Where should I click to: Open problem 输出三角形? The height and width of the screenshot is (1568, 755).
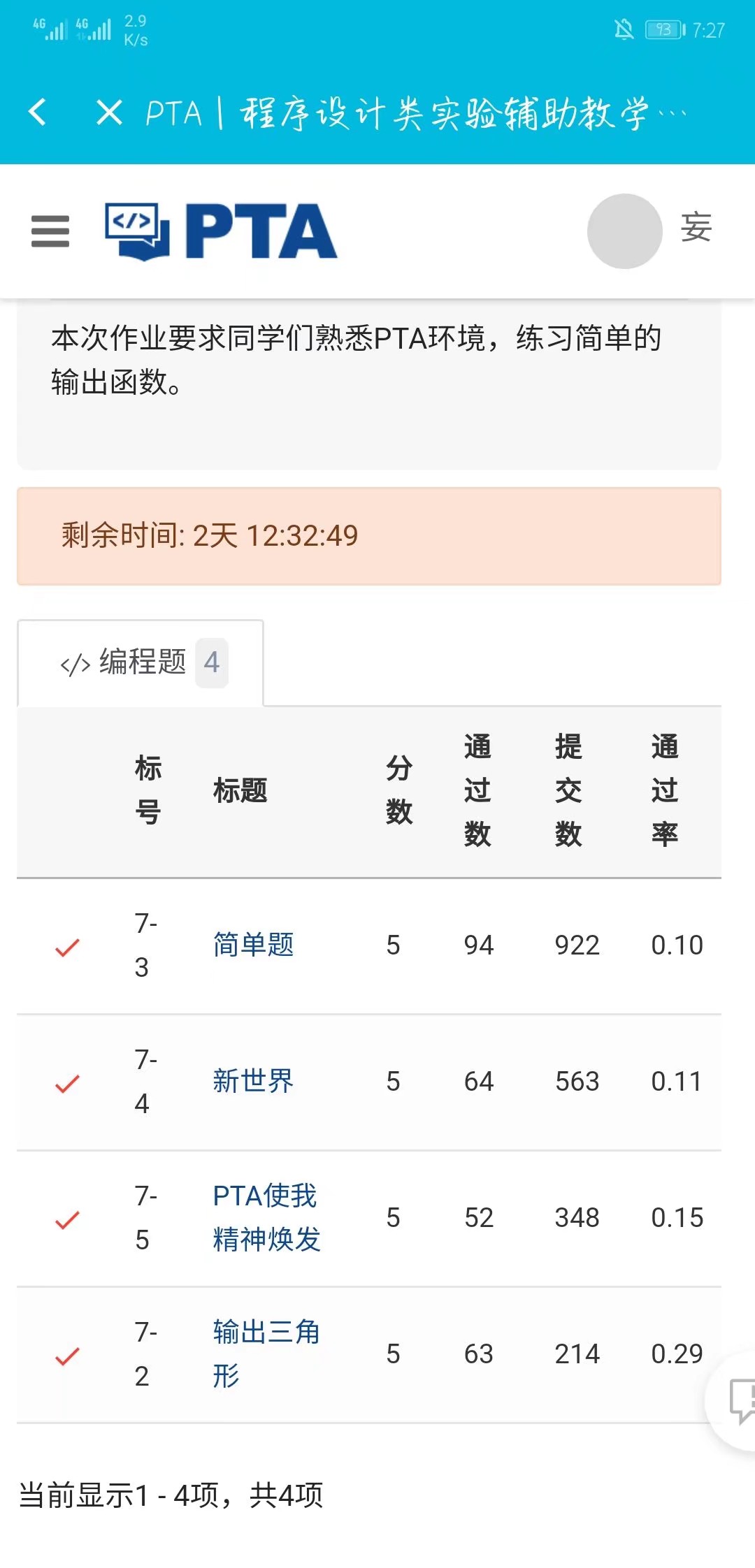[266, 1353]
